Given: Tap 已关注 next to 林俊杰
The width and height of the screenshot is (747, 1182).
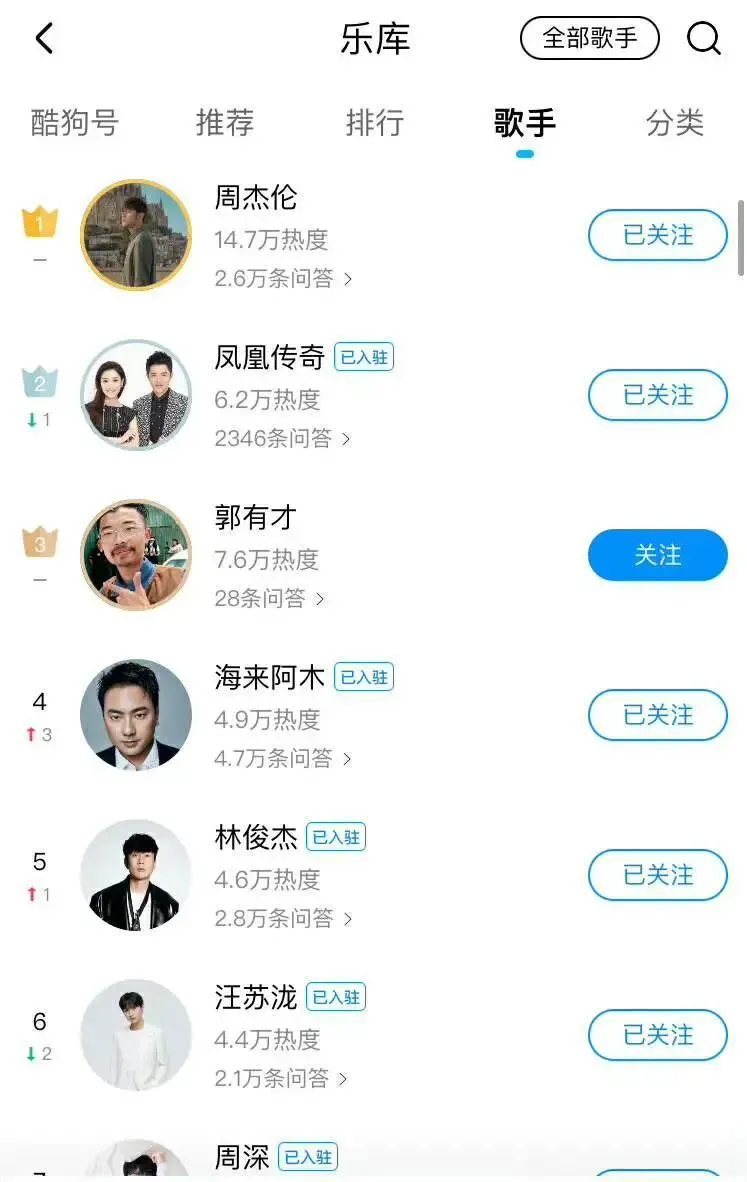Looking at the screenshot, I should pyautogui.click(x=657, y=875).
